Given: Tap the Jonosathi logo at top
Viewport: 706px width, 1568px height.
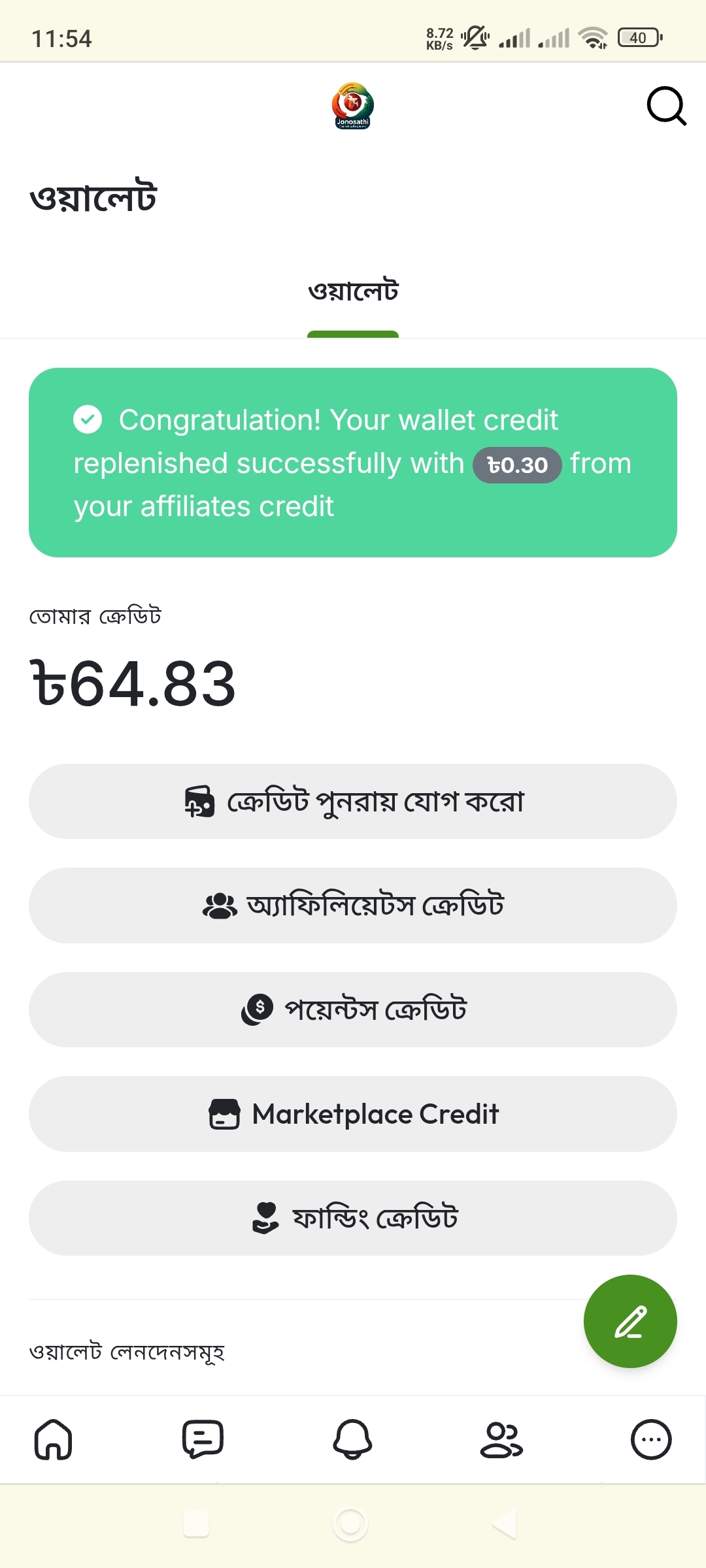Looking at the screenshot, I should (353, 106).
